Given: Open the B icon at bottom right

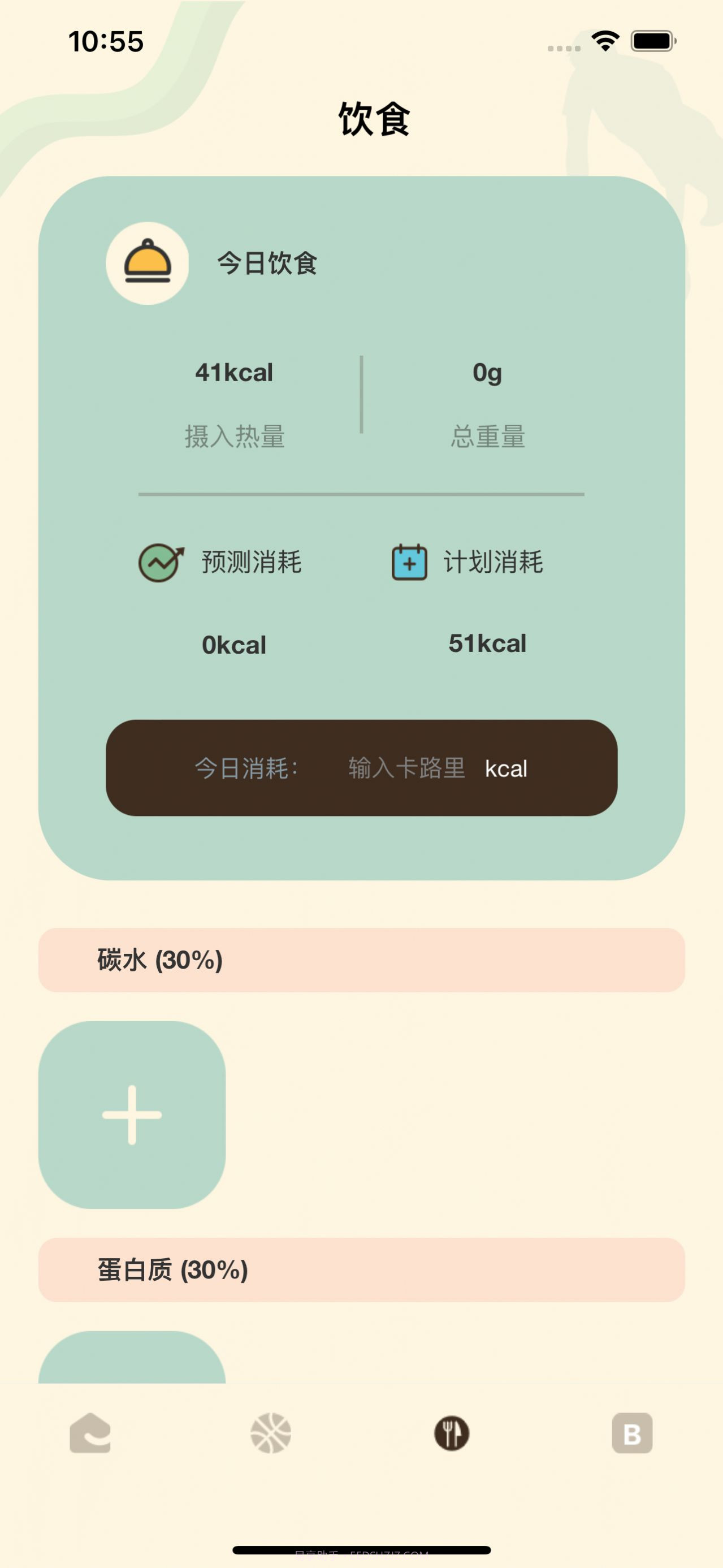Looking at the screenshot, I should coord(632,1433).
